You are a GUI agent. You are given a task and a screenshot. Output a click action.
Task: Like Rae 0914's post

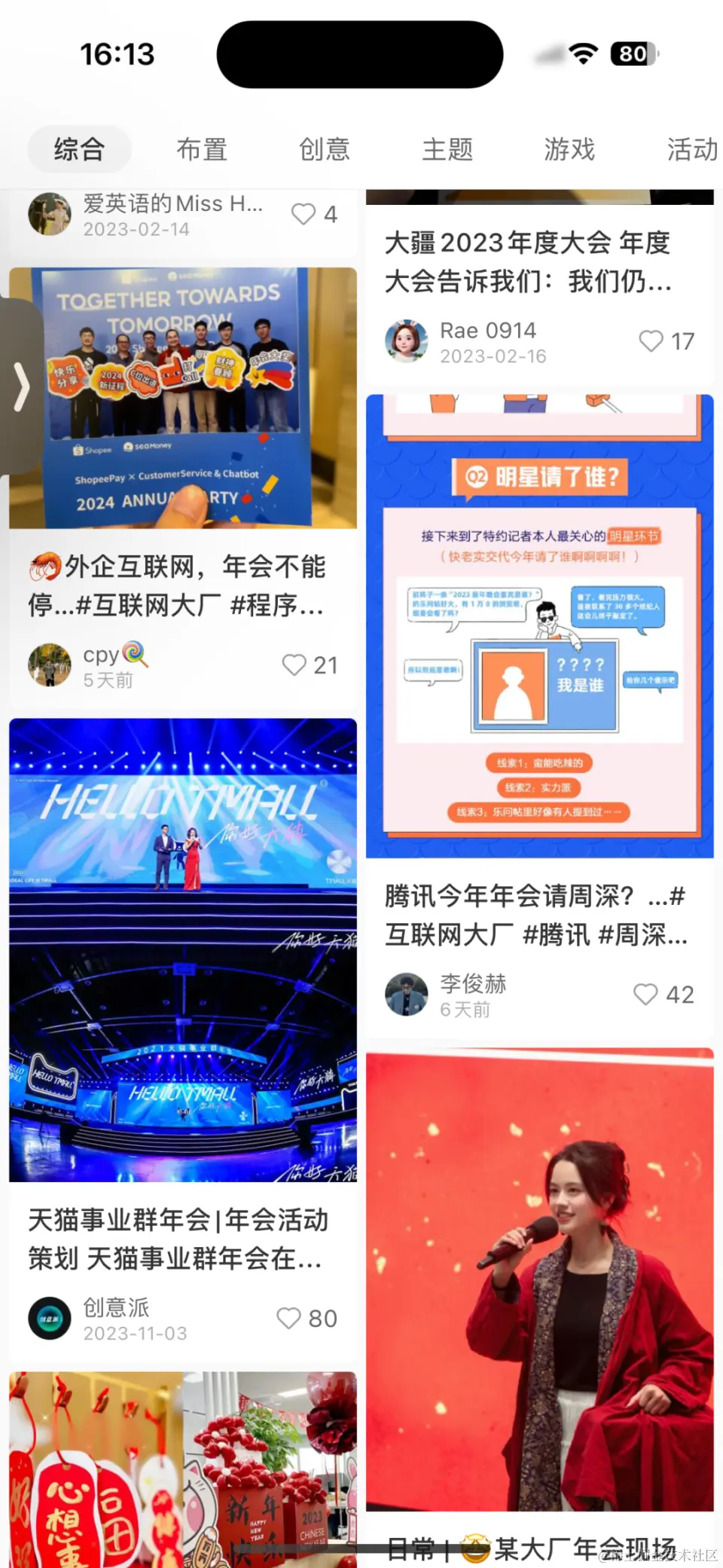point(651,341)
